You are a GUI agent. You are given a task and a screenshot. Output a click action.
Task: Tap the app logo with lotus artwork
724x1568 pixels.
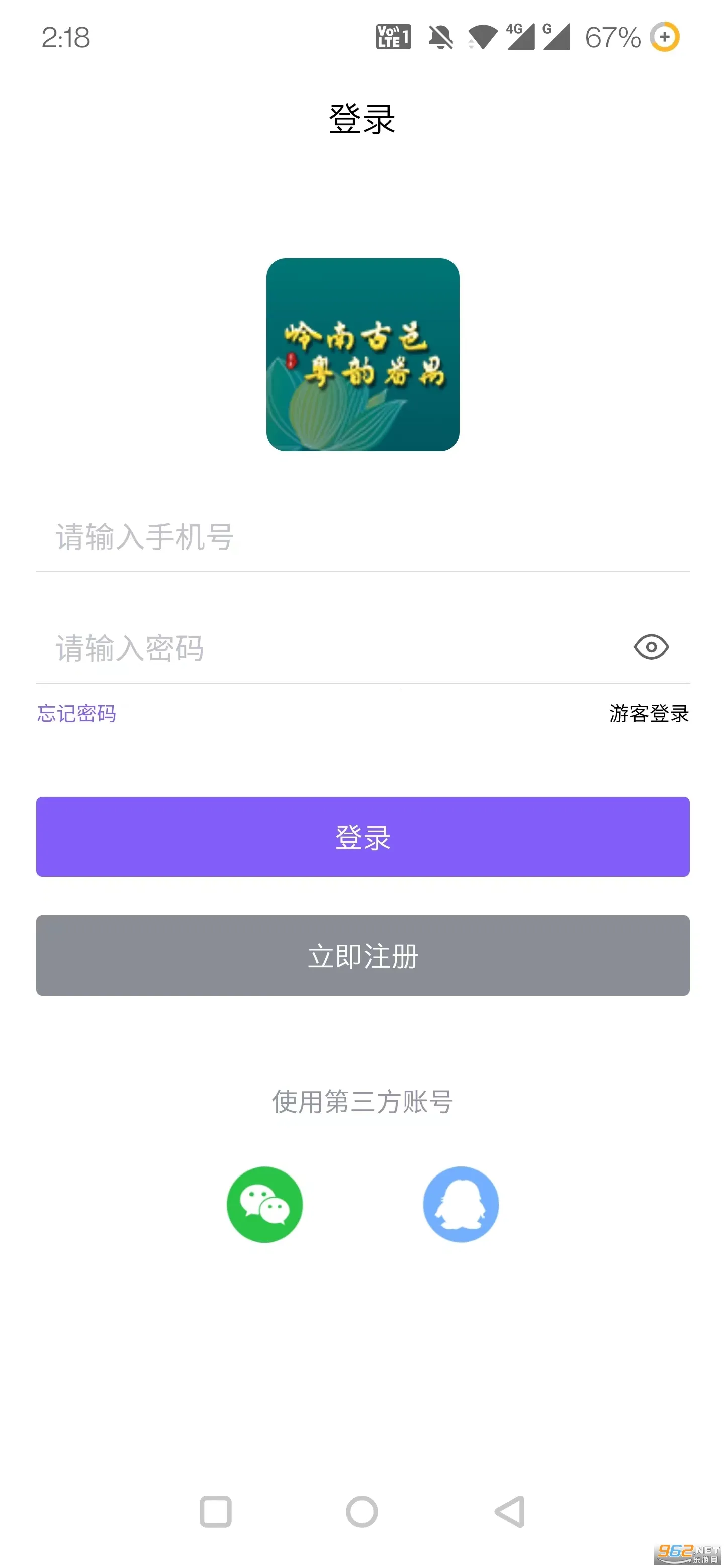[x=363, y=358]
